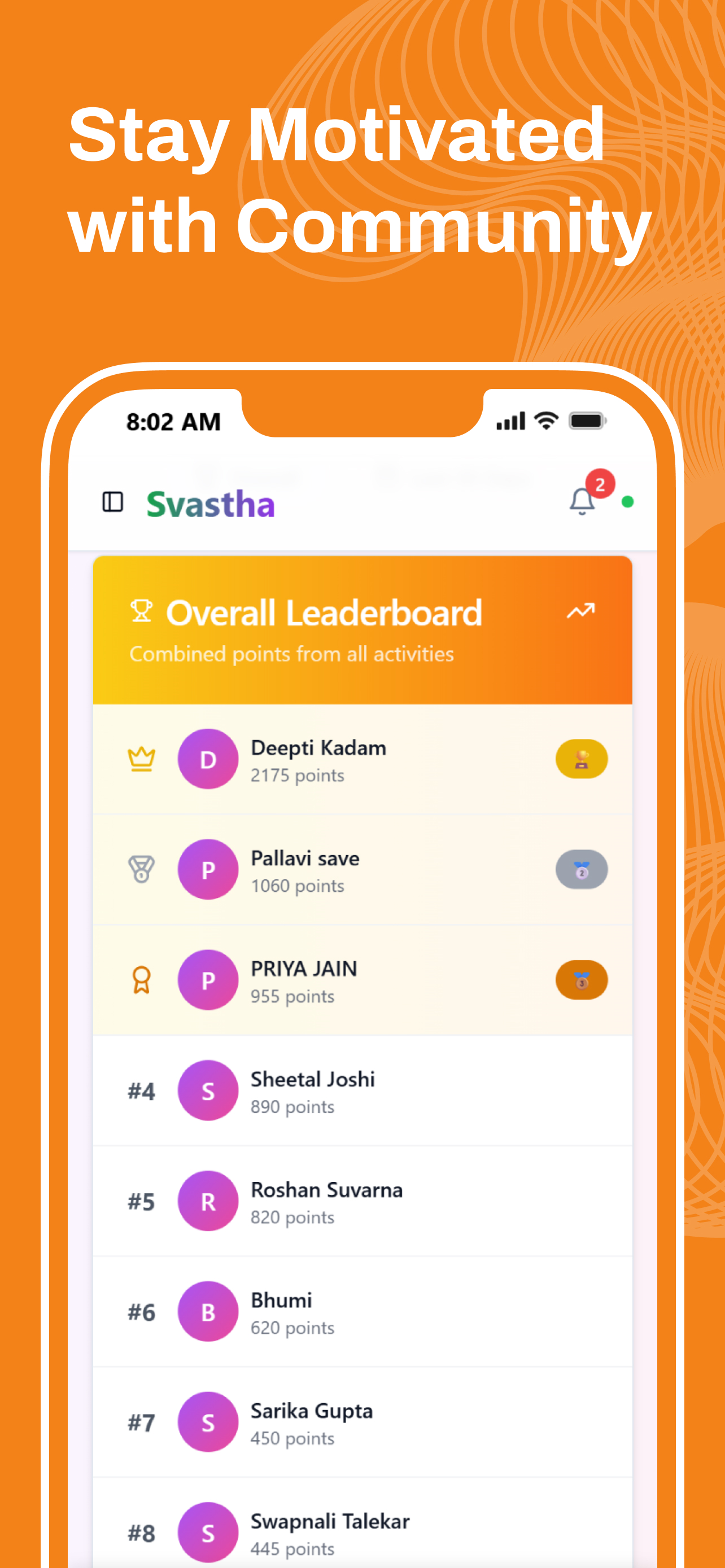The width and height of the screenshot is (725, 1568).
Task: Click the trending arrow icon on leaderboard card
Action: pos(580,611)
